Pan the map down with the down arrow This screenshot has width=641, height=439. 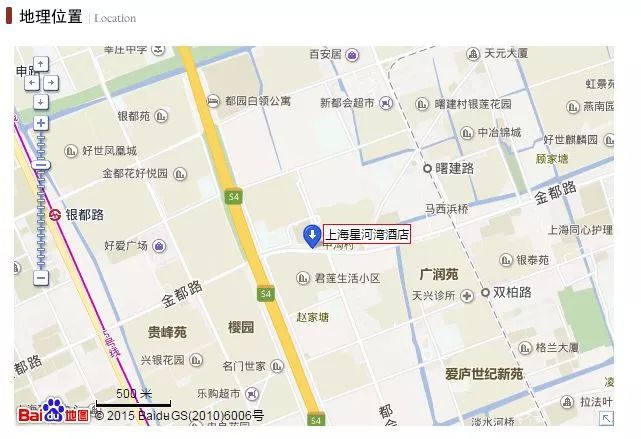coord(41,102)
